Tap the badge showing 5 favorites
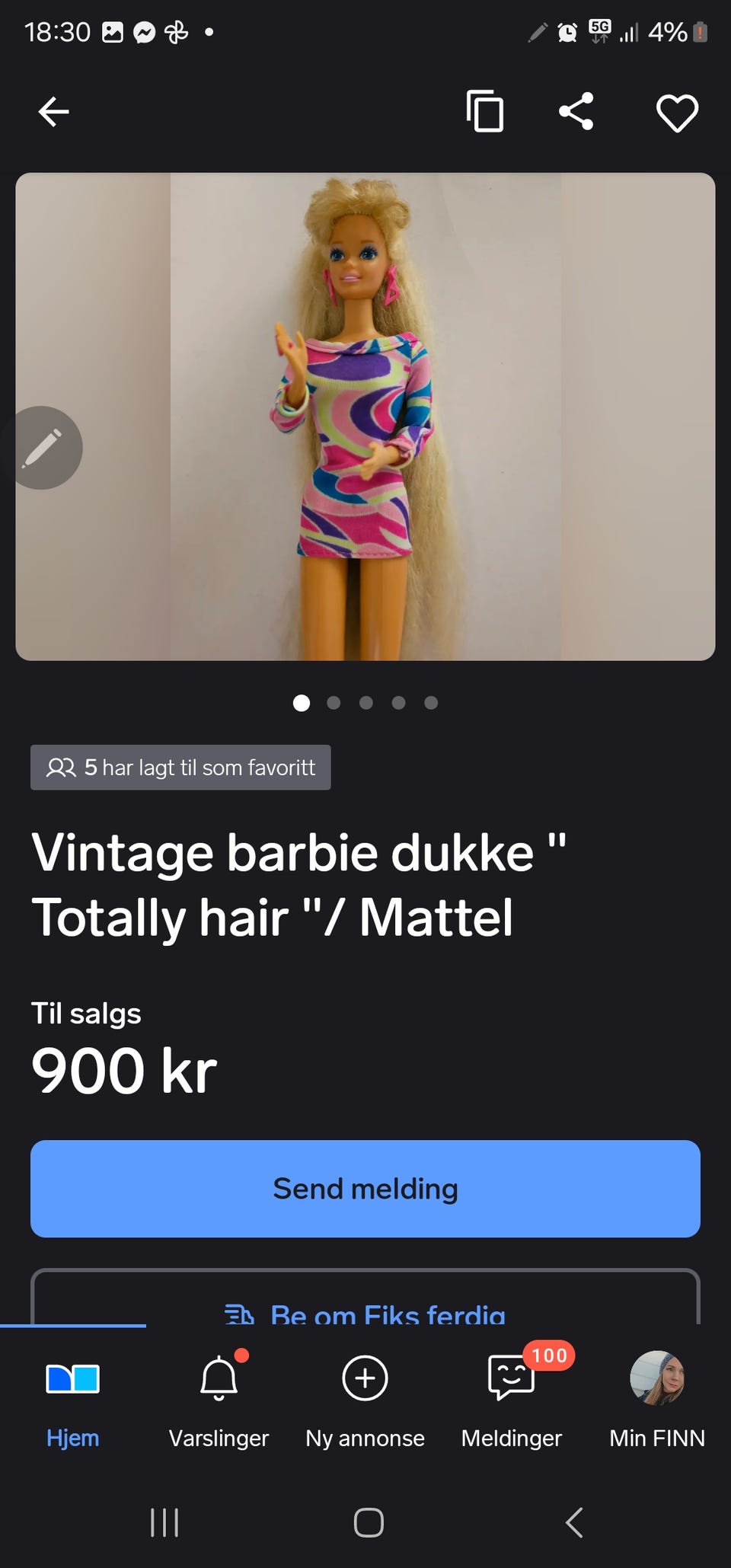The width and height of the screenshot is (731, 1568). point(180,768)
